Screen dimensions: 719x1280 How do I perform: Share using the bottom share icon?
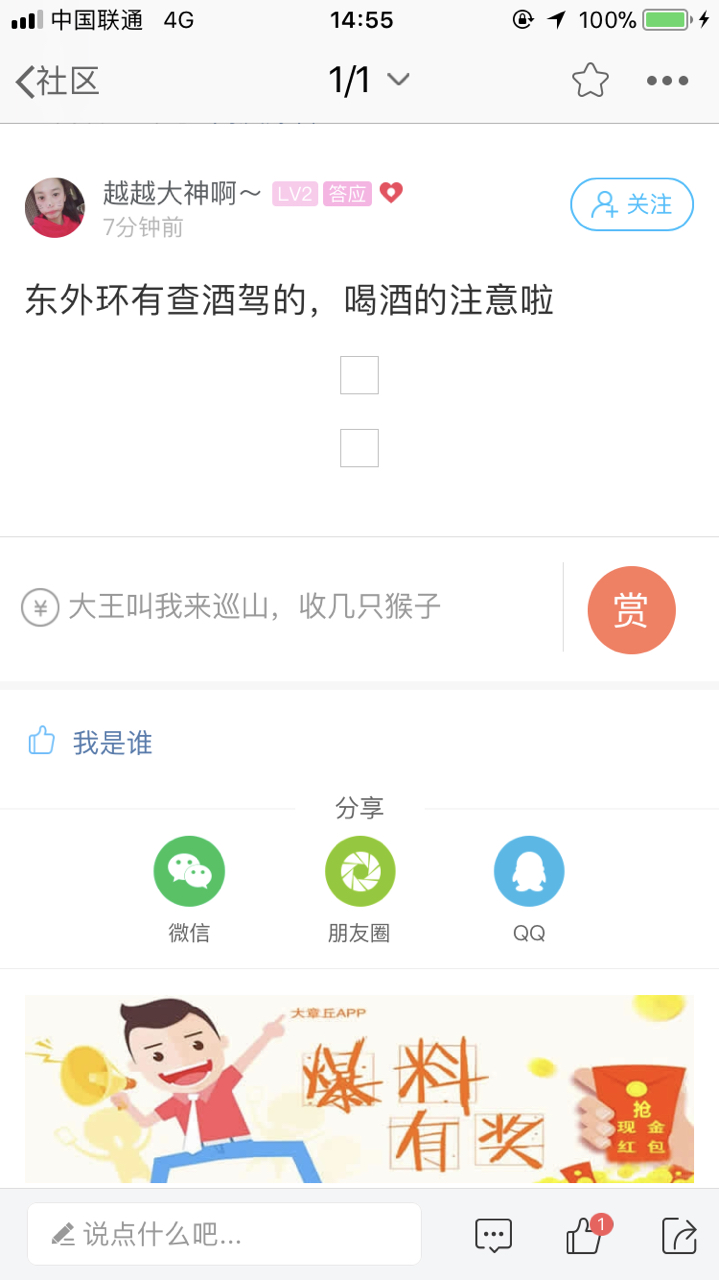point(679,1235)
